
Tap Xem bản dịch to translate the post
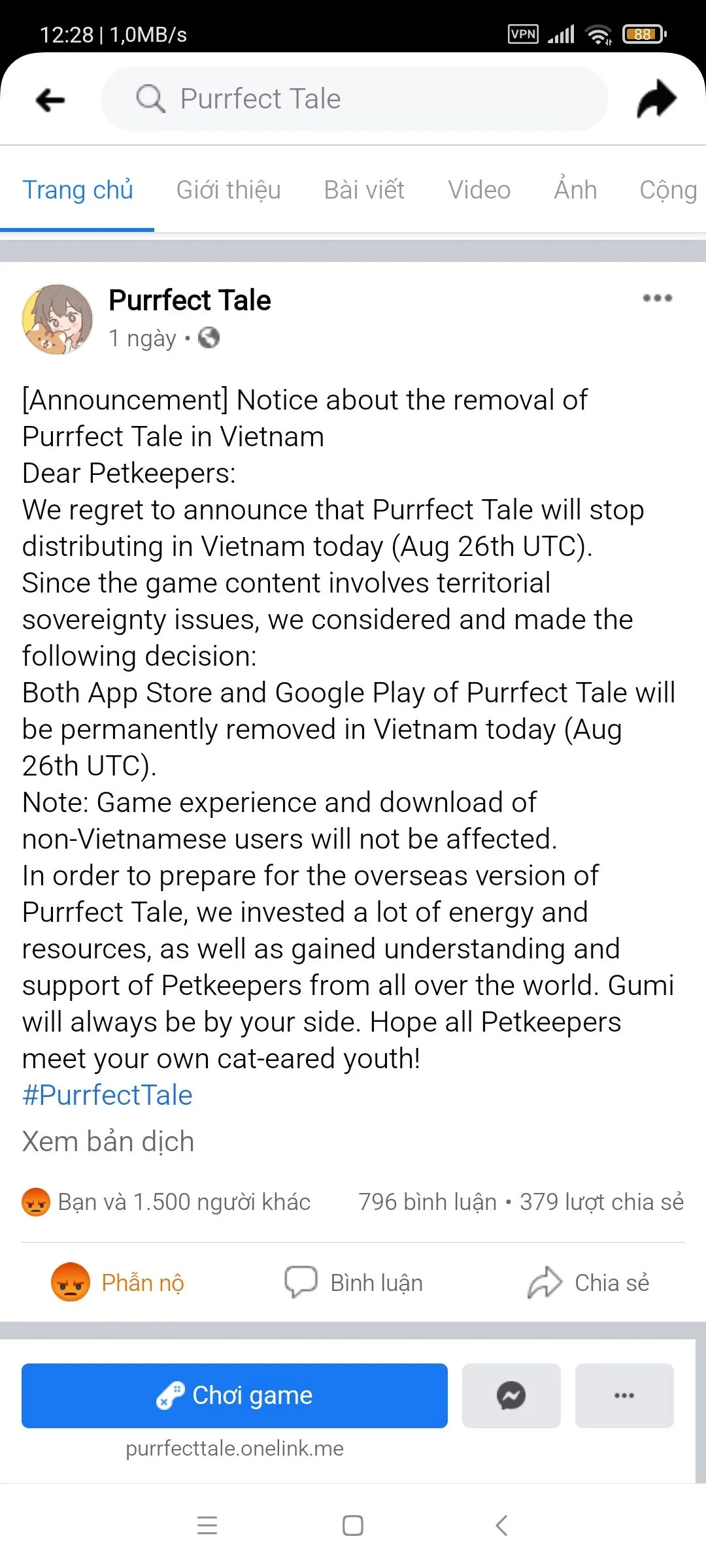[108, 1142]
